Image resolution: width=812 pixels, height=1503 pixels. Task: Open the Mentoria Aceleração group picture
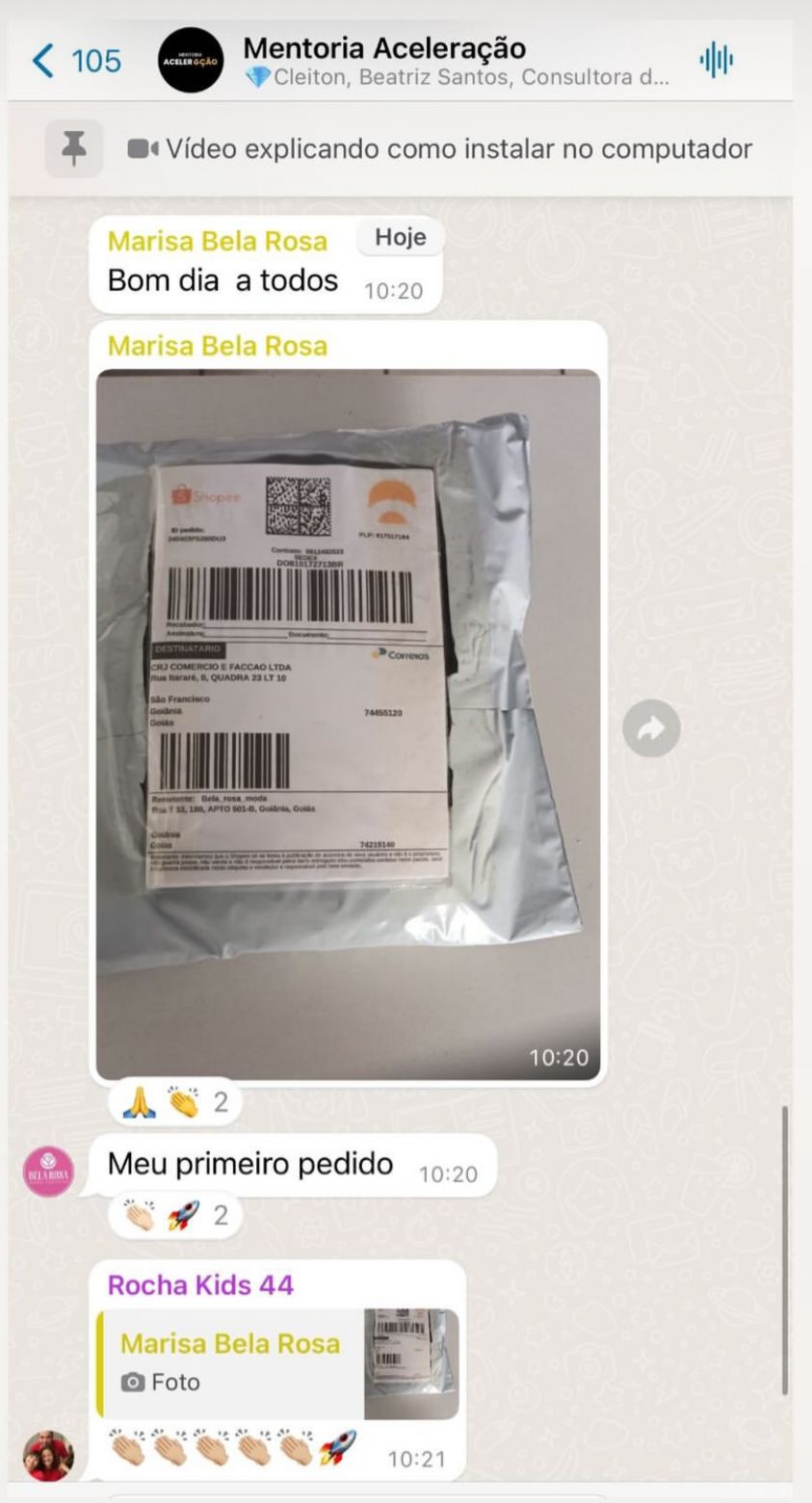tap(190, 60)
